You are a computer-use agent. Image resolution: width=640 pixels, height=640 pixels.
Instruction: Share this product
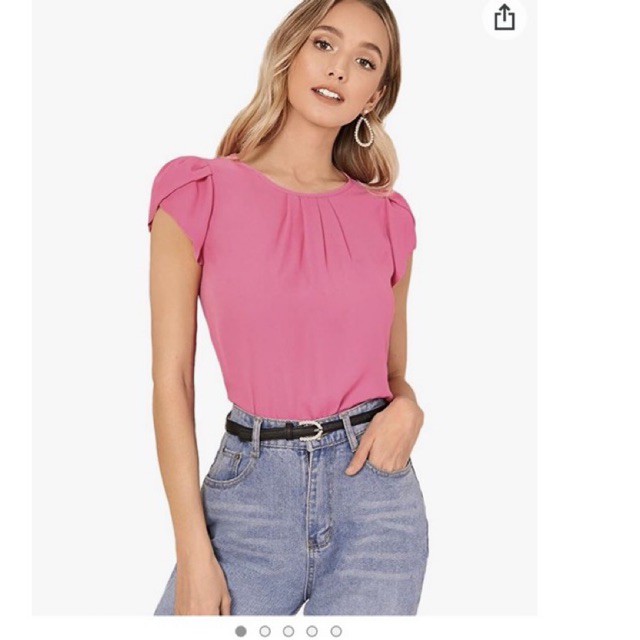click(505, 18)
